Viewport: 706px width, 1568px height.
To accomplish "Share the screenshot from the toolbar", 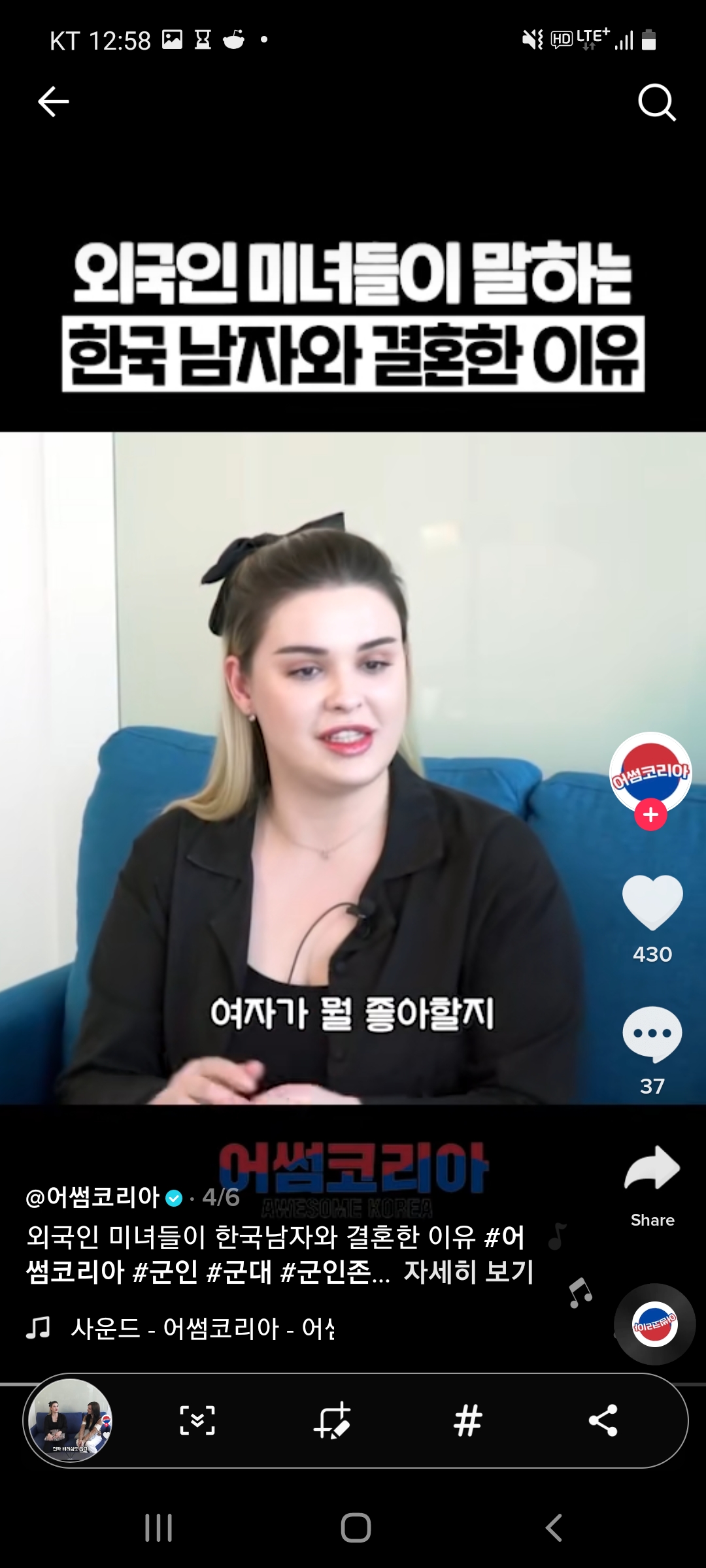I will (x=603, y=1420).
